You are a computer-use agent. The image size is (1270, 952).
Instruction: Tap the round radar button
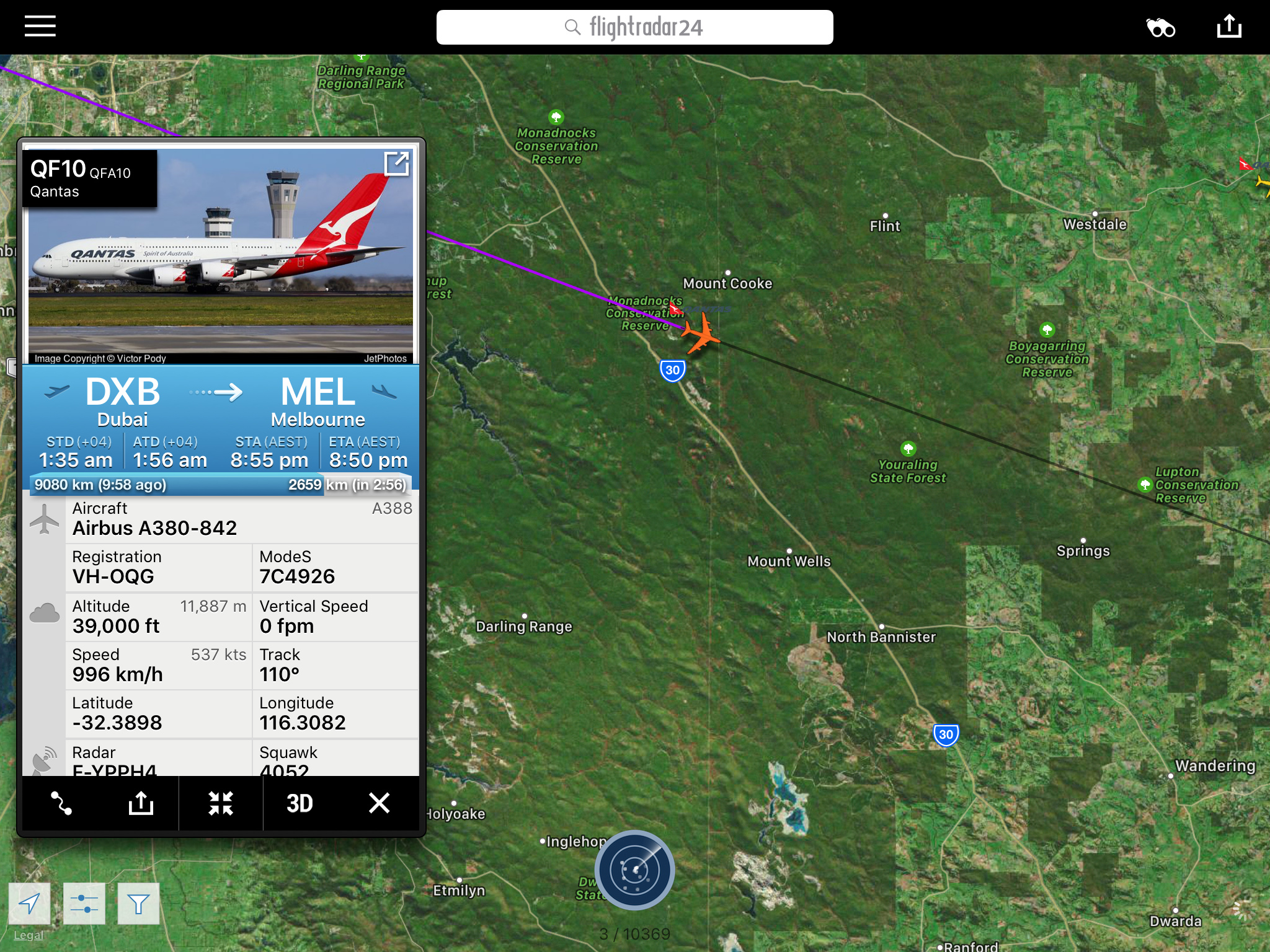[634, 870]
